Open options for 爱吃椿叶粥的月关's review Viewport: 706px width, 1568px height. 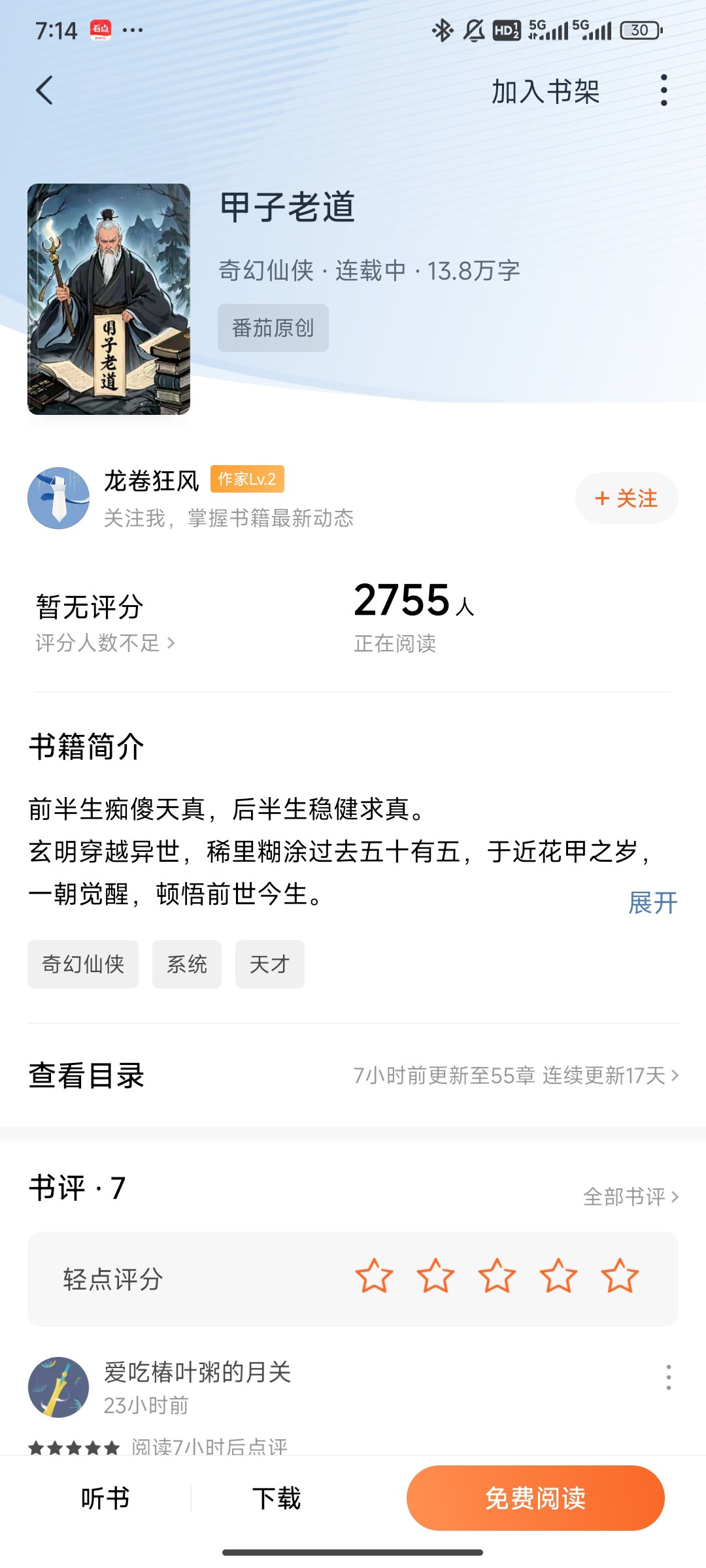[668, 1377]
